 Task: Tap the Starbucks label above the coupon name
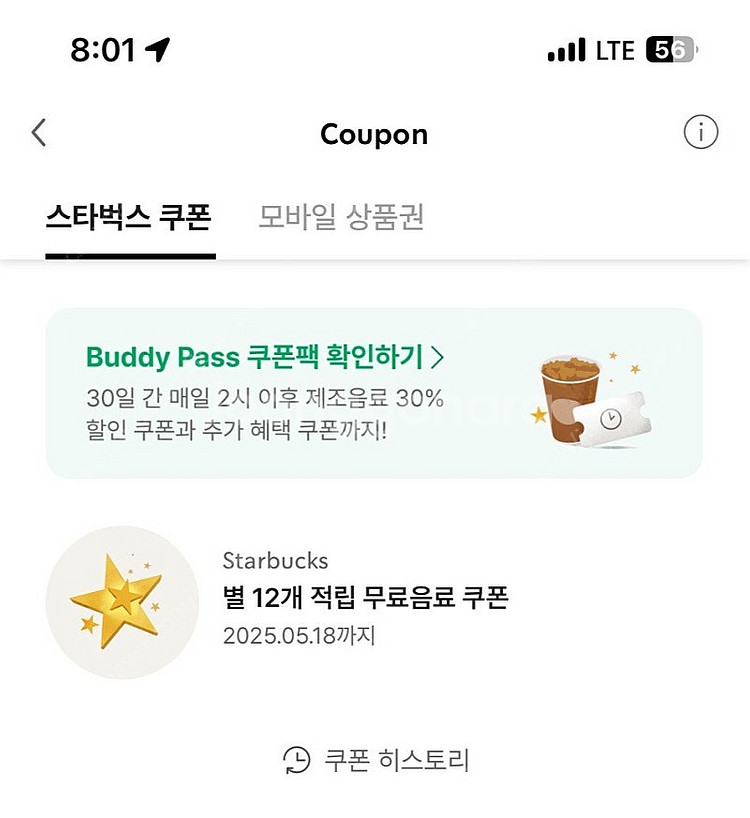point(274,561)
